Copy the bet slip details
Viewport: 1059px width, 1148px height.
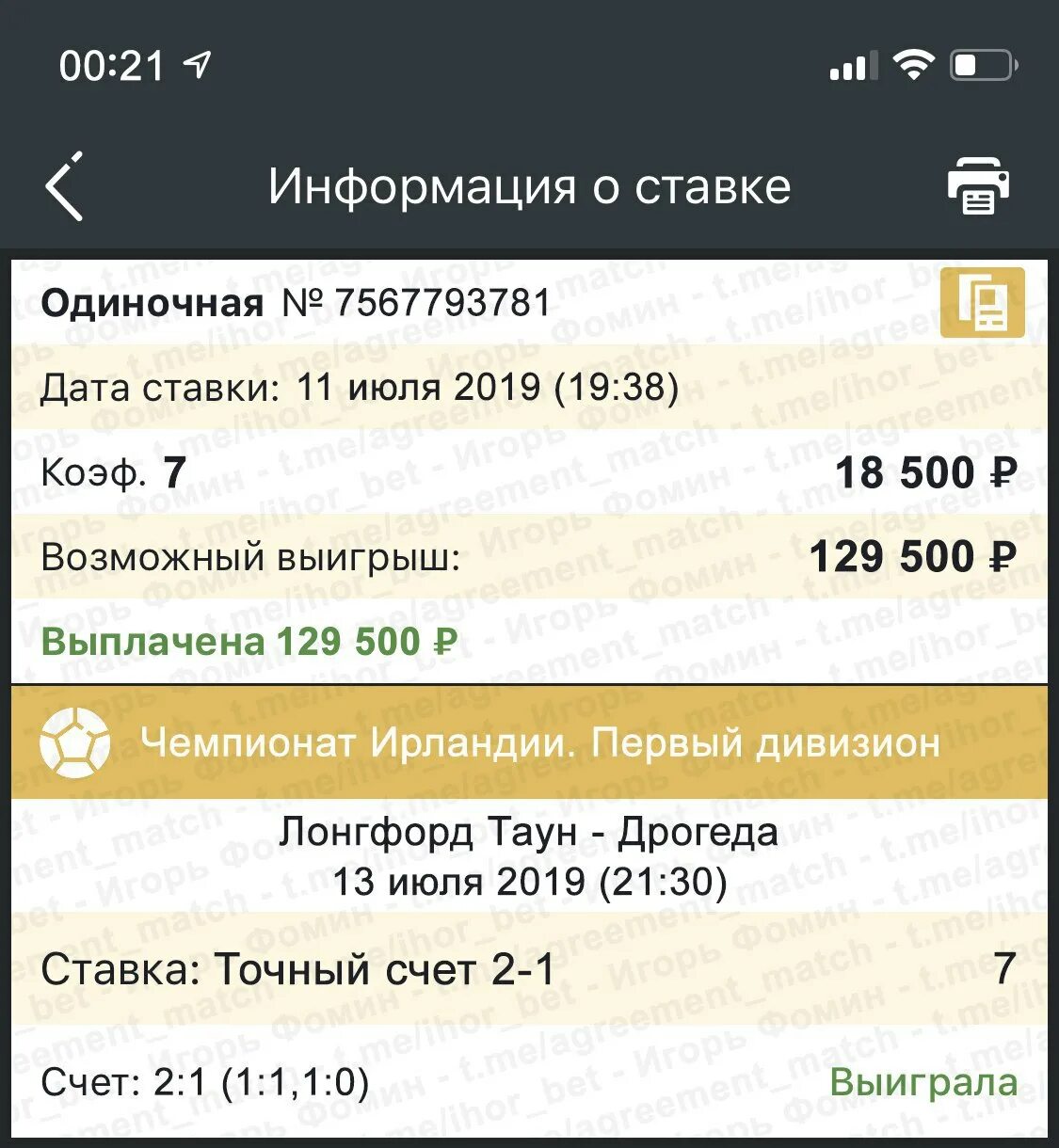pos(983,303)
